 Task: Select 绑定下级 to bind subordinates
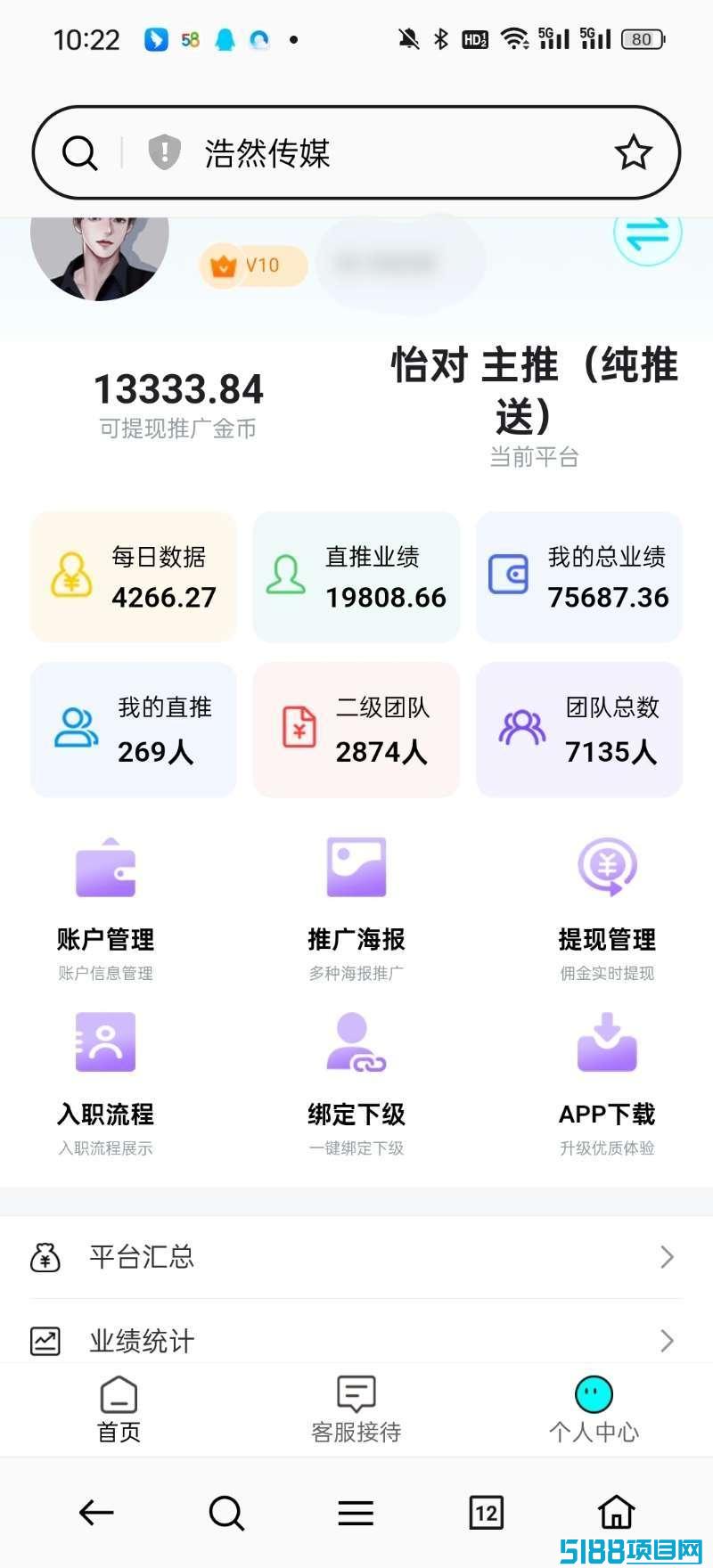click(x=356, y=1082)
